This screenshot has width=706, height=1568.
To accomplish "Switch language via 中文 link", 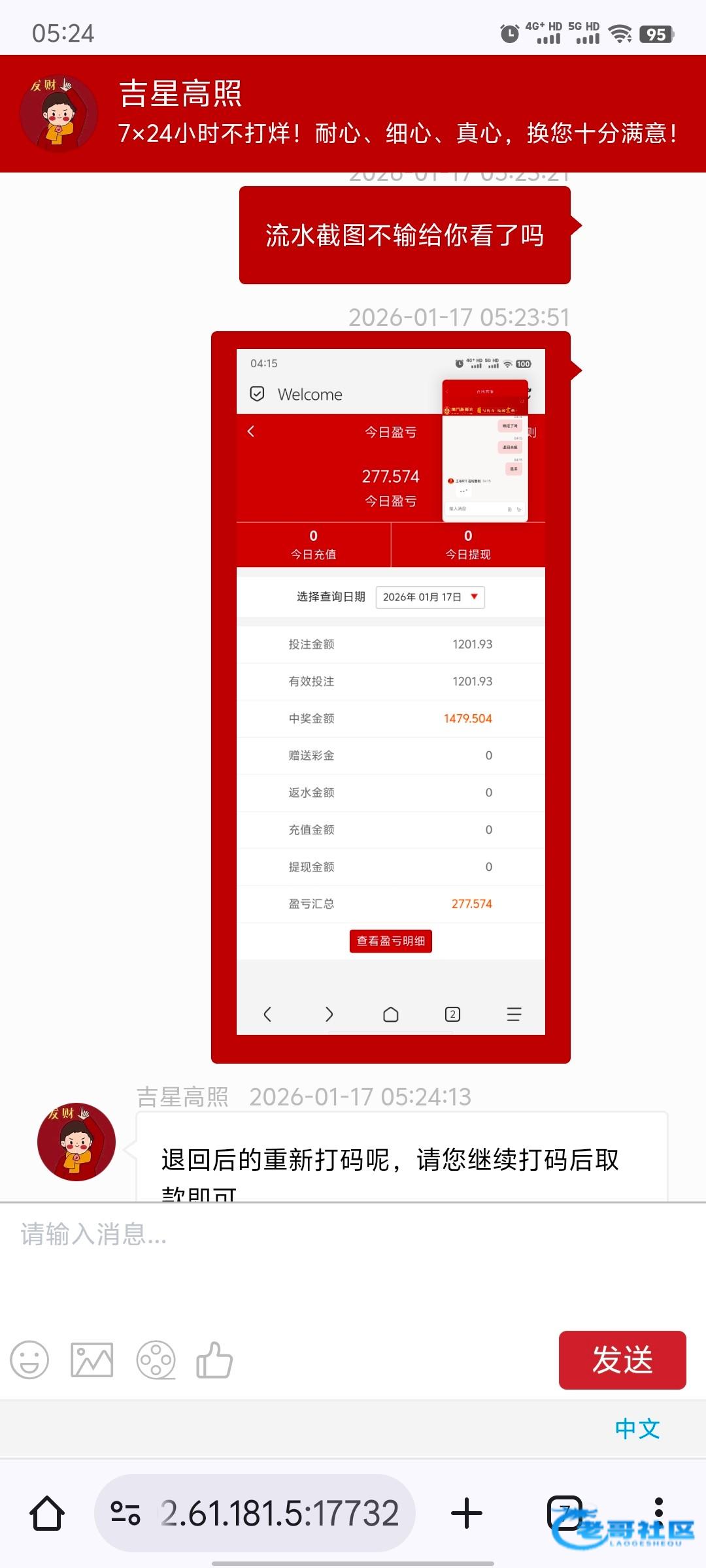I will point(637,1428).
